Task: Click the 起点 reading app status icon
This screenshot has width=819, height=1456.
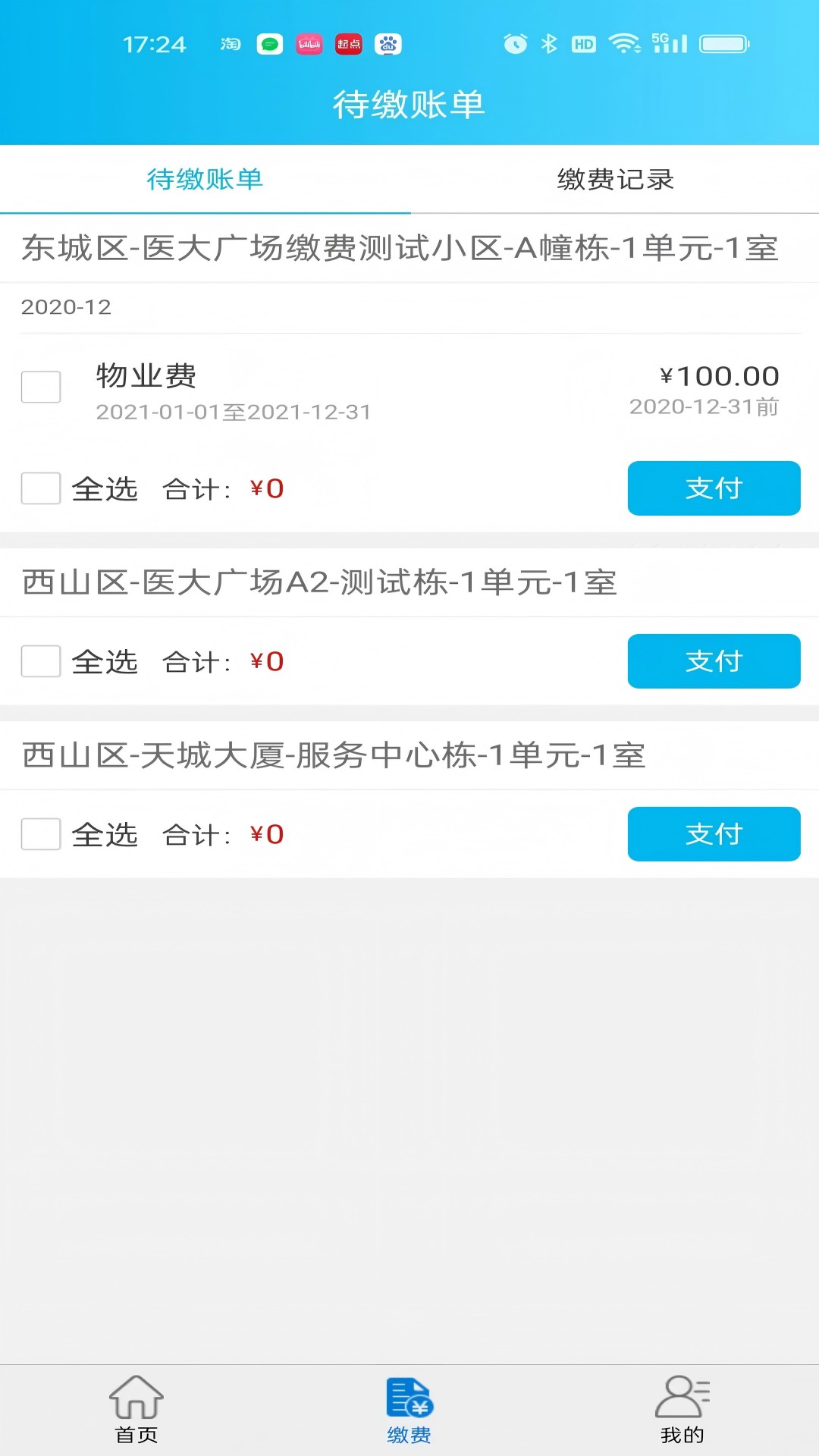Action: pos(348,45)
